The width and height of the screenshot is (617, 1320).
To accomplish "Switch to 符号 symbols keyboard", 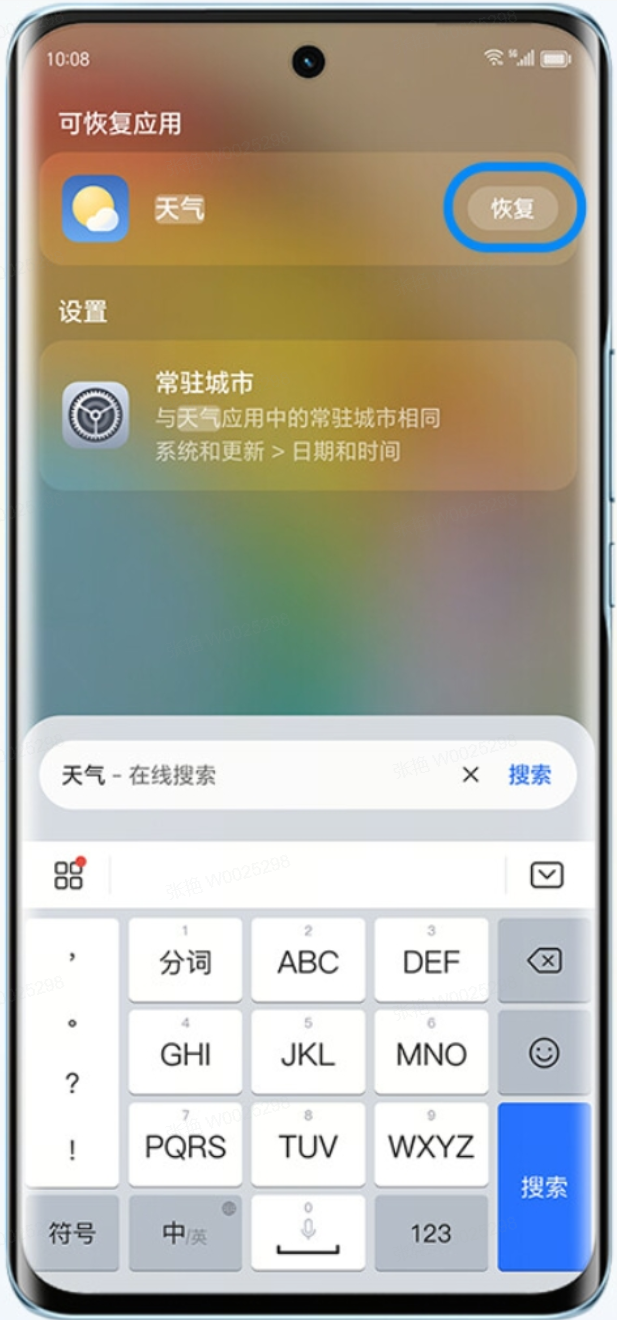I will coord(72,1233).
